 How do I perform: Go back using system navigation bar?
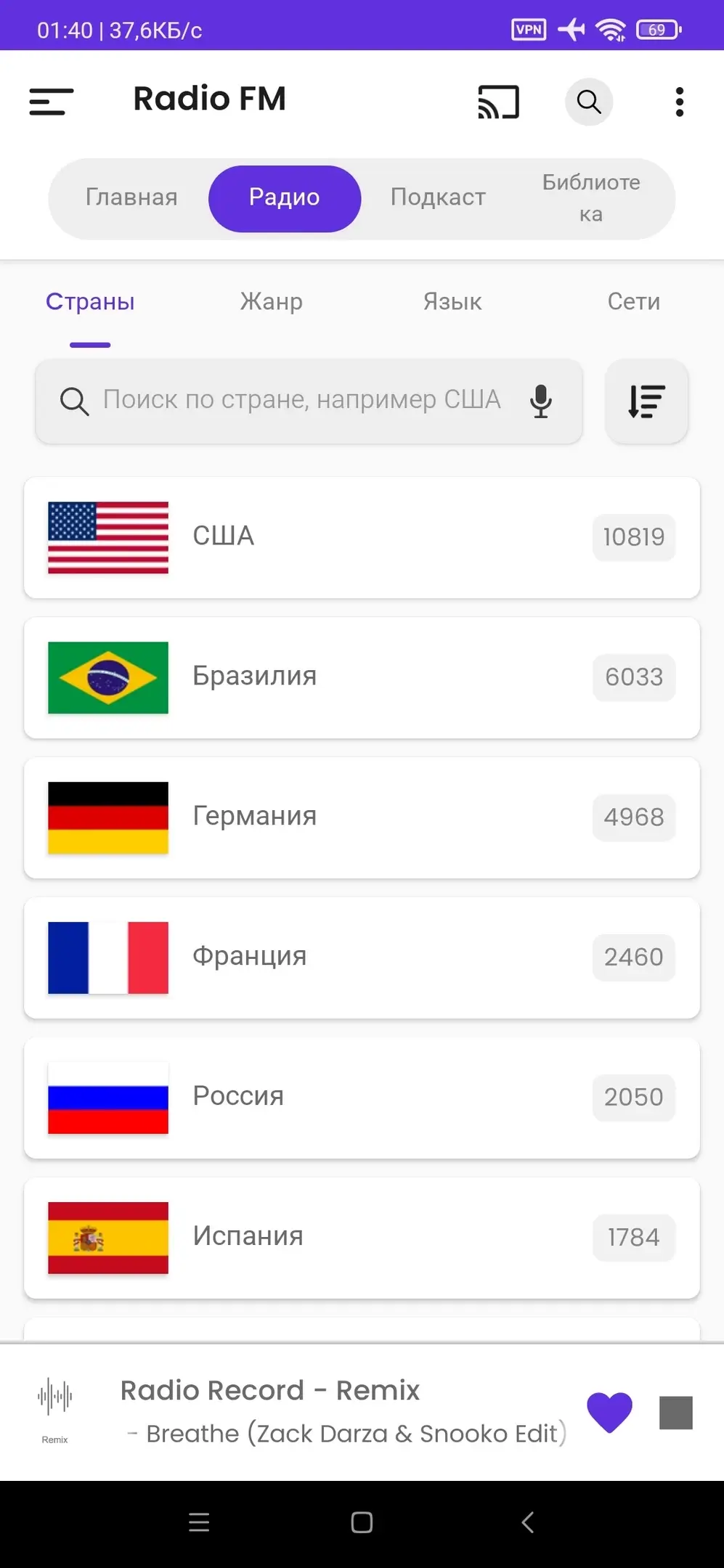(528, 1522)
